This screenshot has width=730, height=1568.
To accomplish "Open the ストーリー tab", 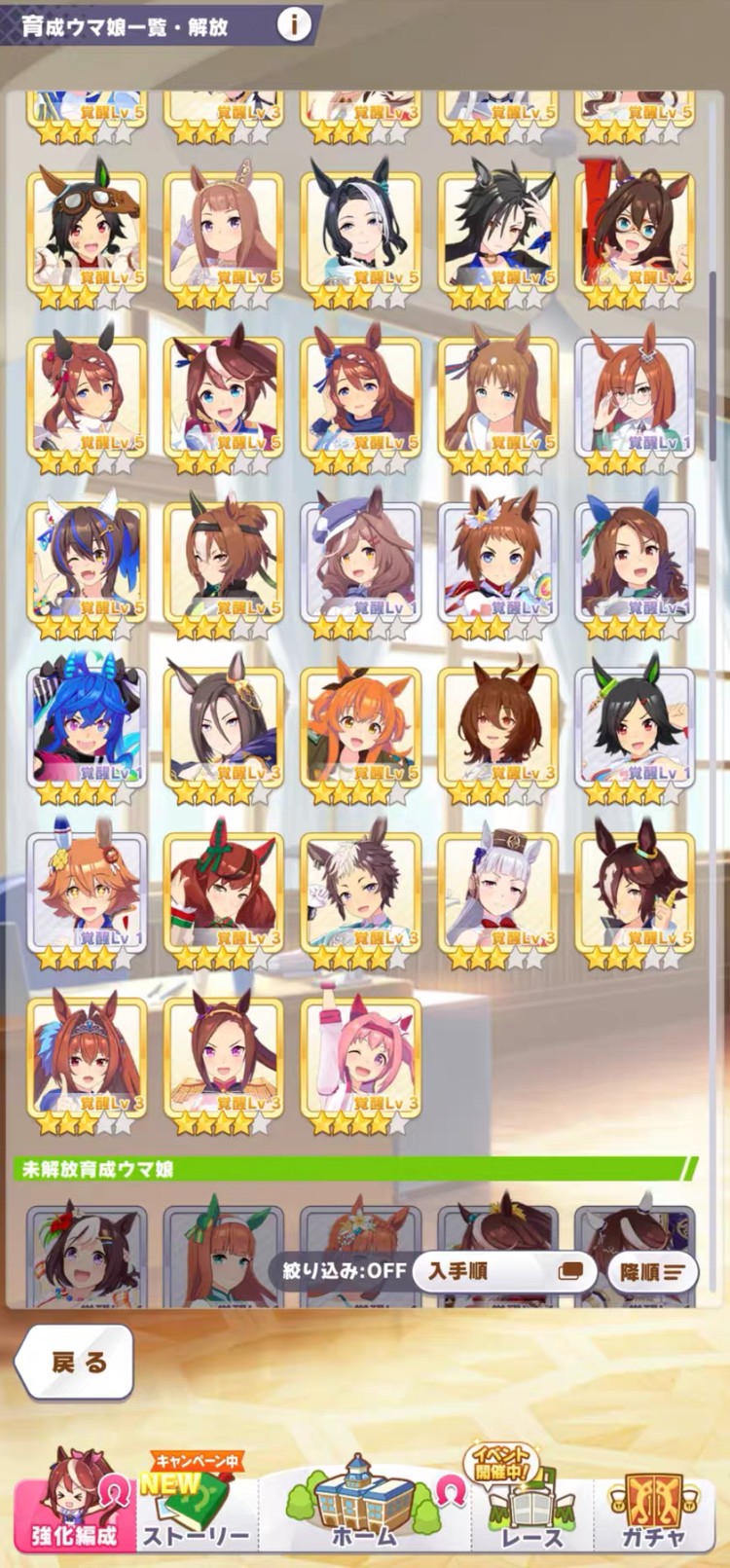I will pos(197,1502).
